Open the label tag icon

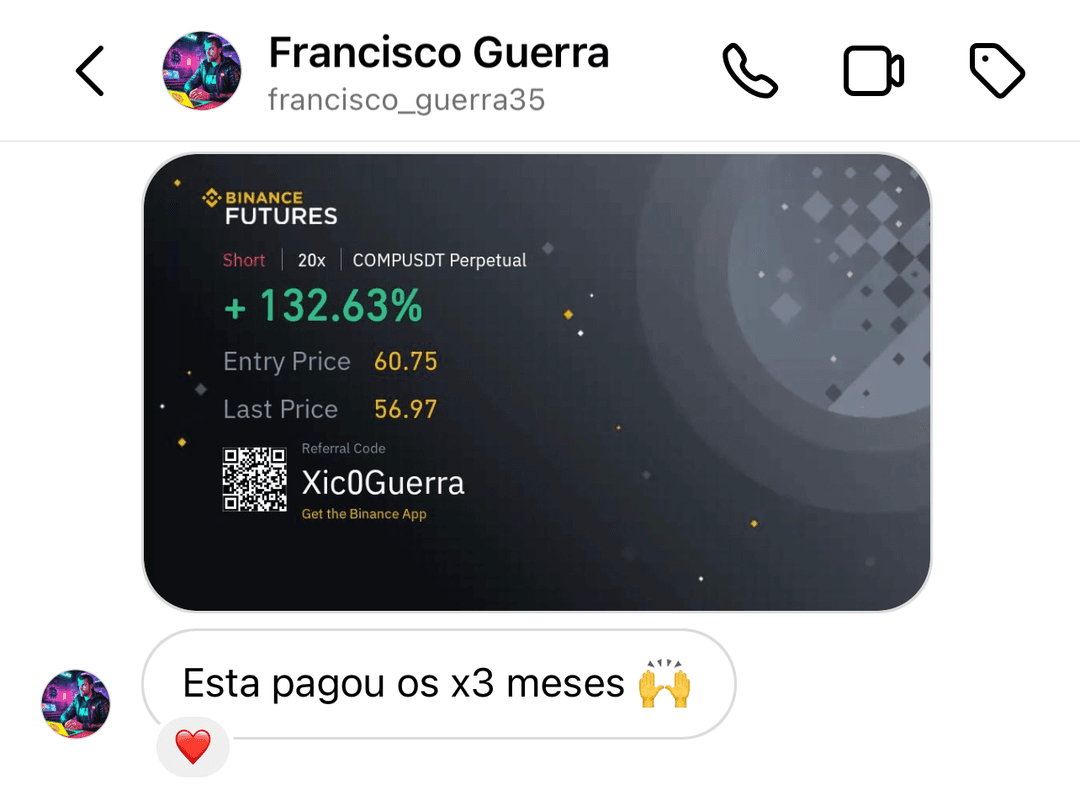click(x=997, y=71)
